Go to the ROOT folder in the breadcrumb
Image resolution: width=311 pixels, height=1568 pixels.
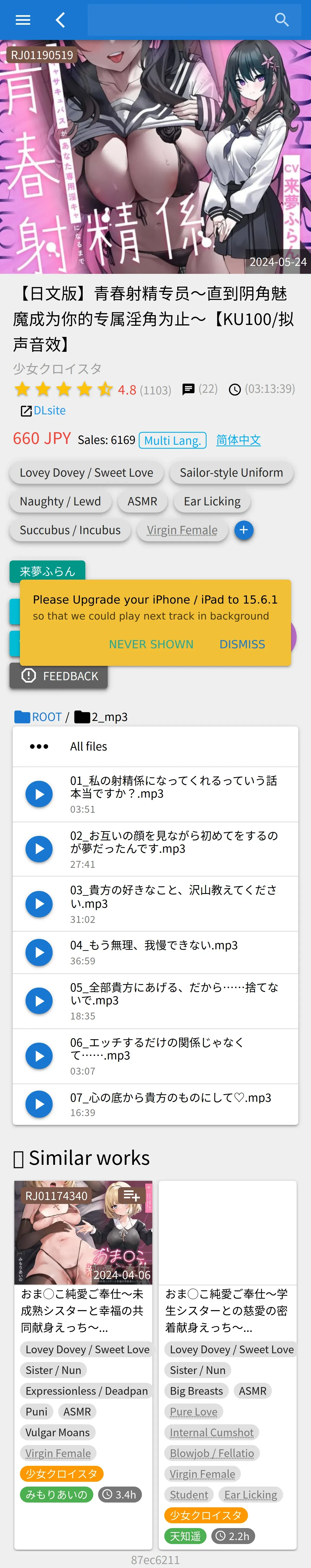coord(38,716)
